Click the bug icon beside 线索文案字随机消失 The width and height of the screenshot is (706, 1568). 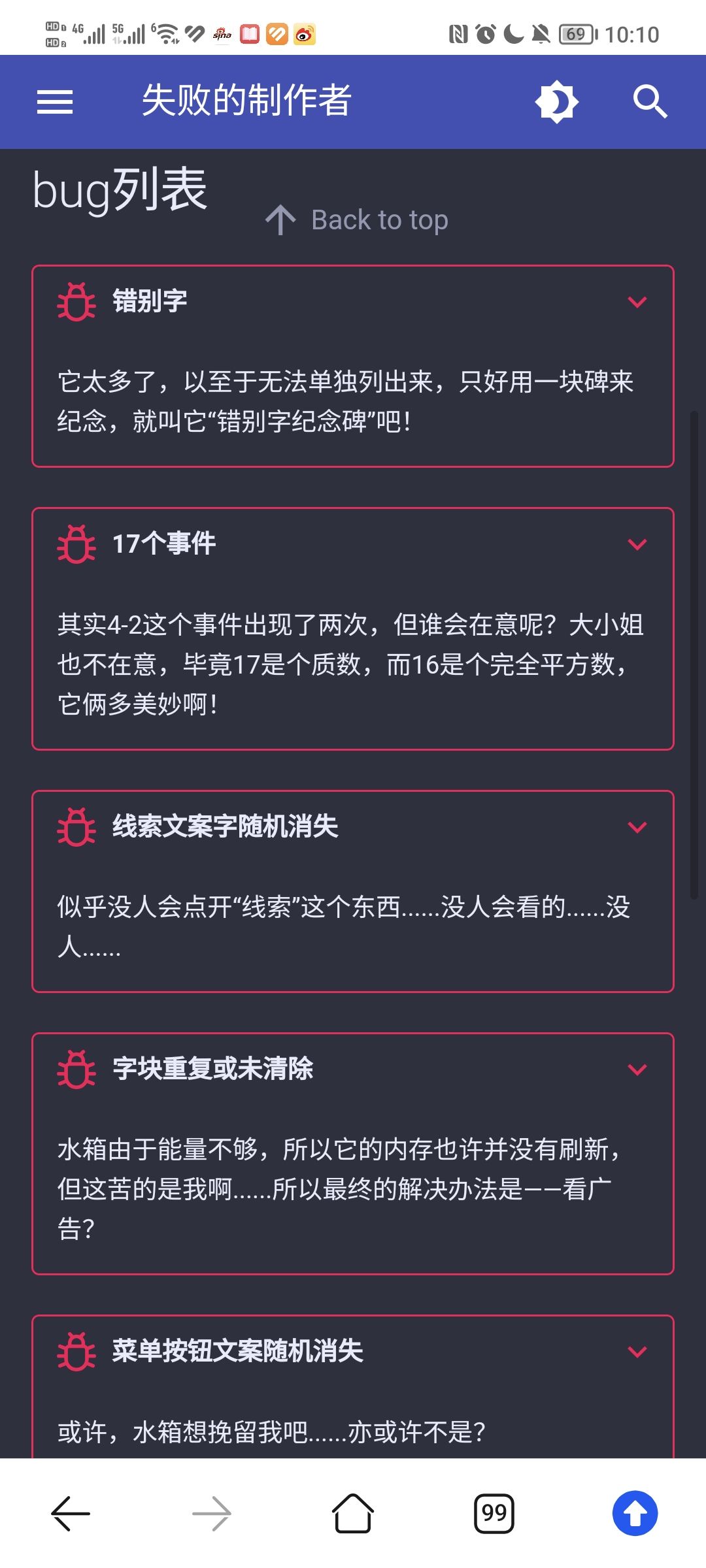tap(76, 827)
